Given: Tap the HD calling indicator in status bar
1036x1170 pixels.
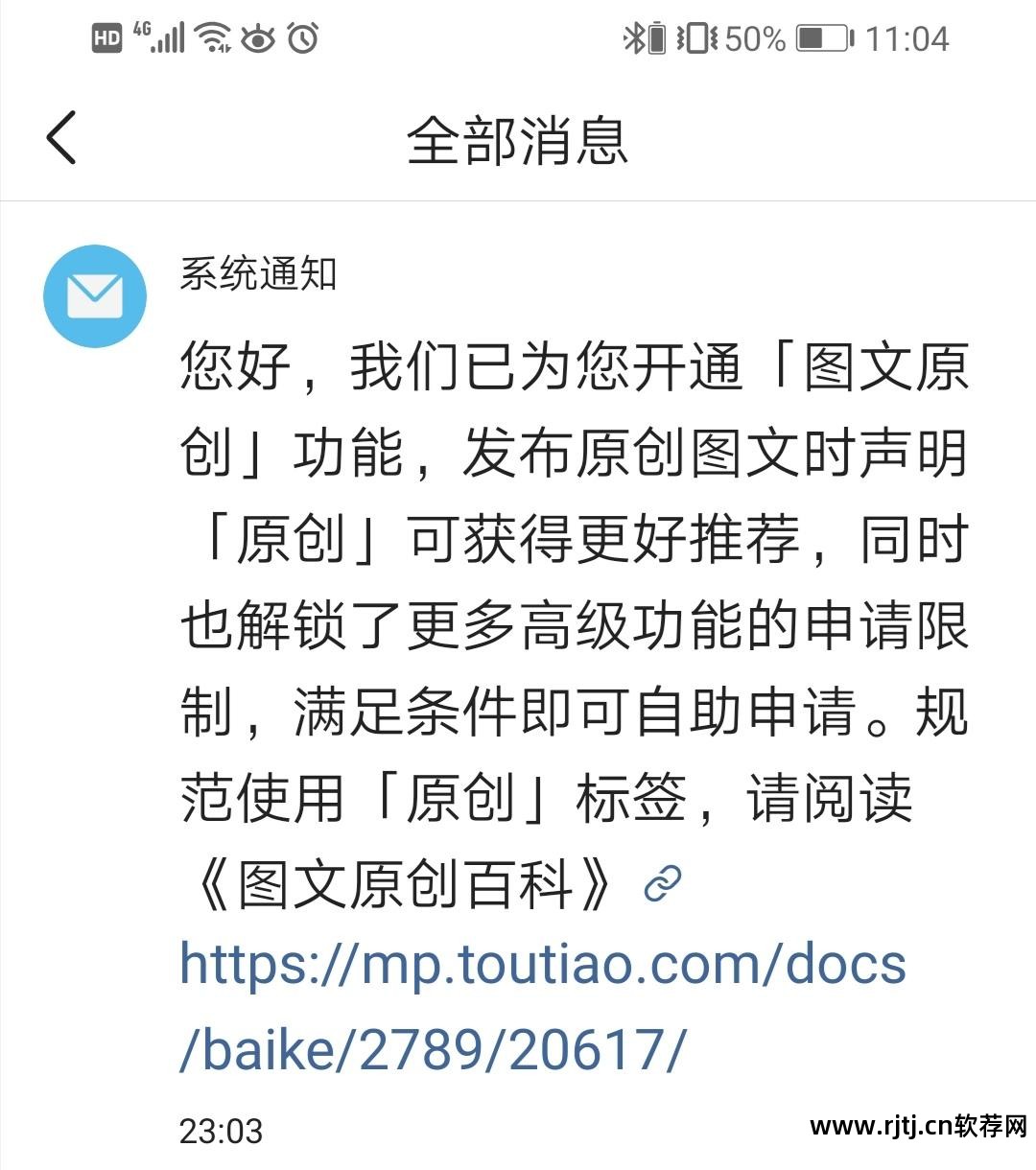Looking at the screenshot, I should [x=108, y=36].
